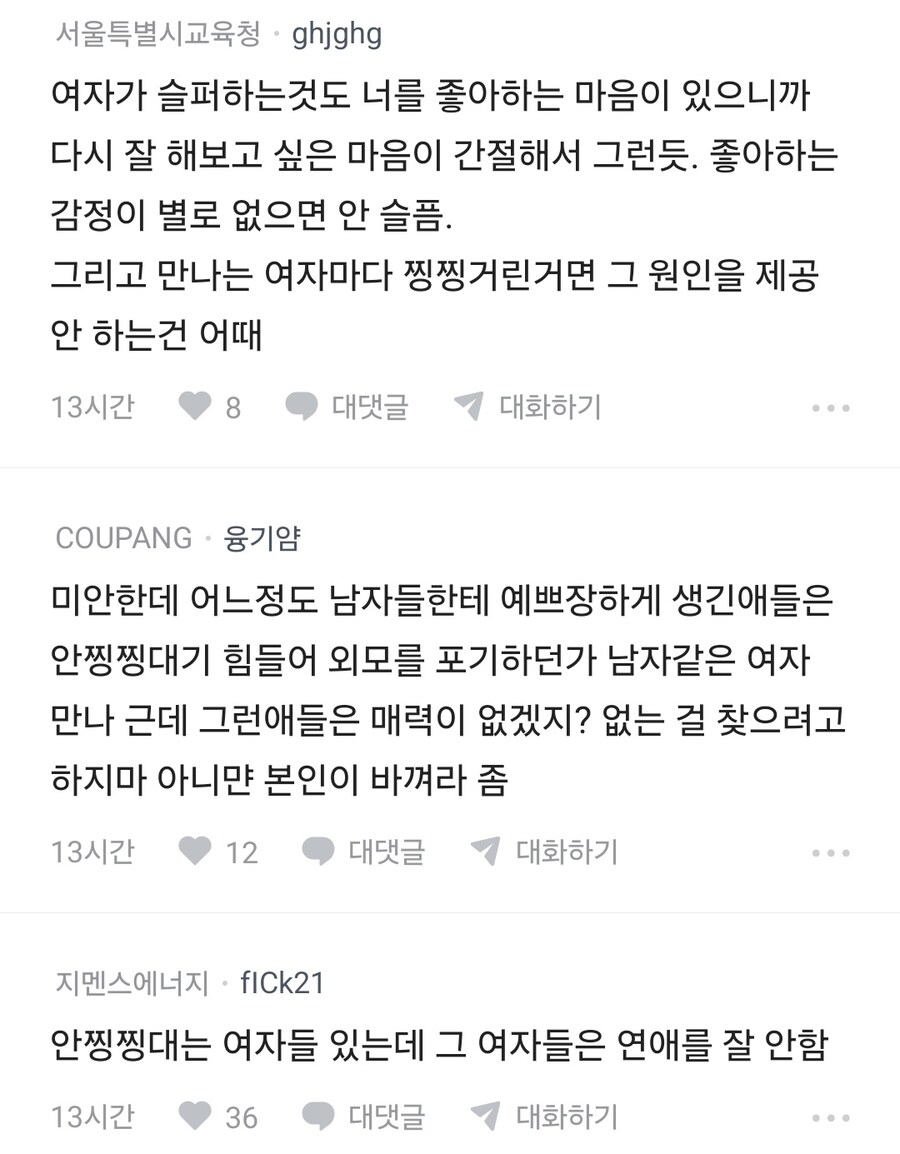The image size is (900, 1154).
Task: Tap the paper plane icon on fICk21's comment
Action: pos(484,1115)
